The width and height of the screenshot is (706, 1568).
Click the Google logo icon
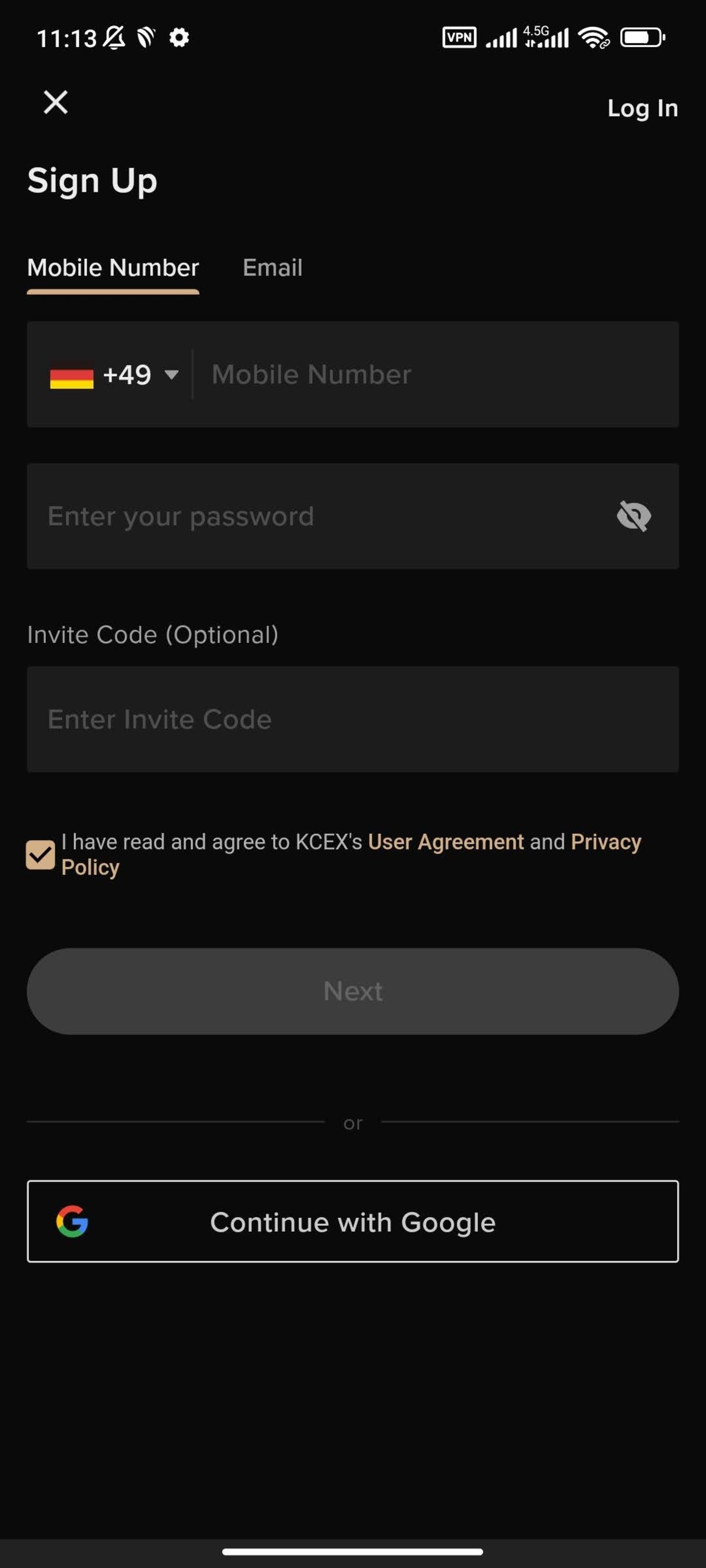click(71, 1221)
